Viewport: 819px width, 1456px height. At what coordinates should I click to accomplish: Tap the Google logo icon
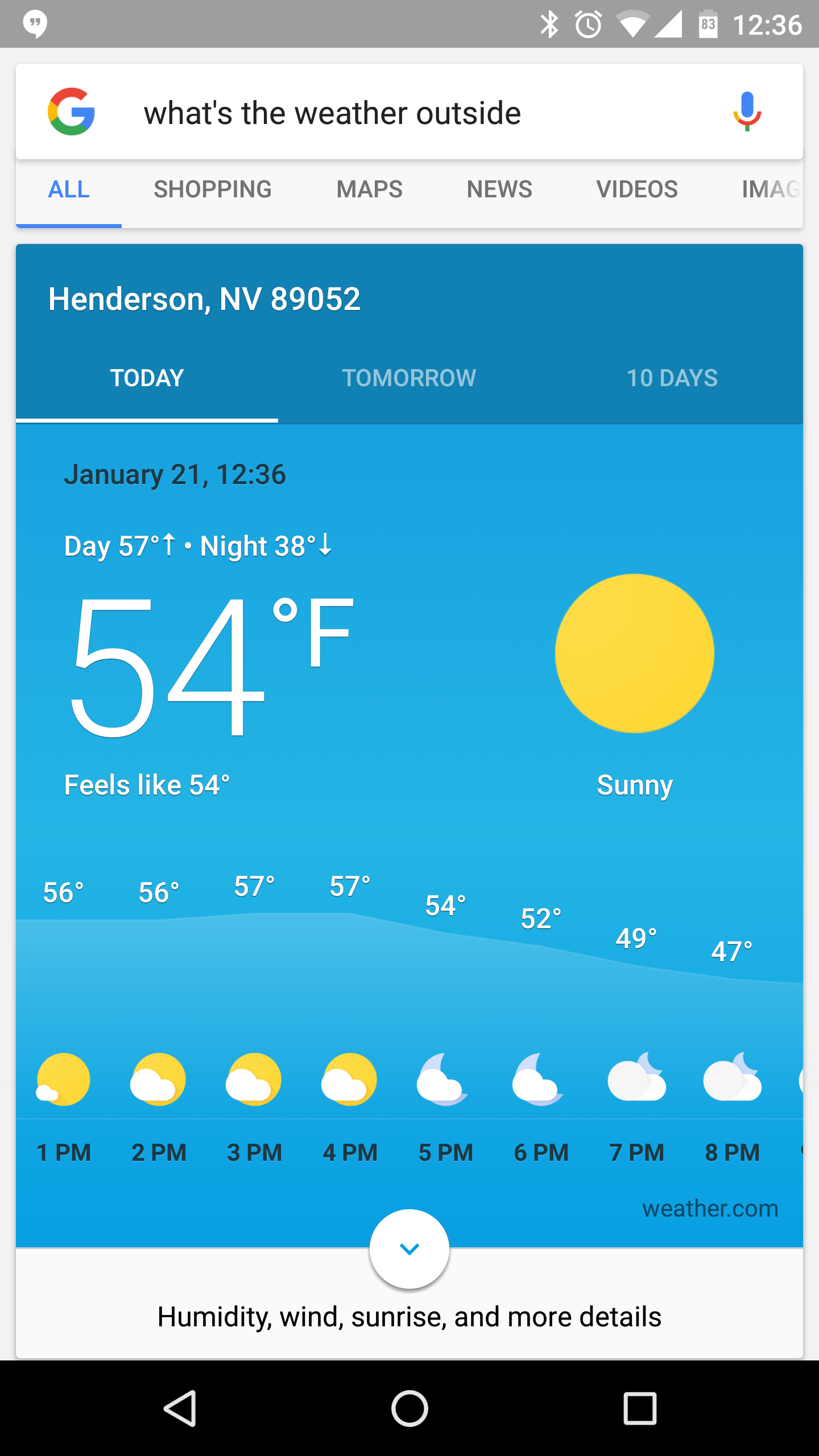click(x=71, y=111)
